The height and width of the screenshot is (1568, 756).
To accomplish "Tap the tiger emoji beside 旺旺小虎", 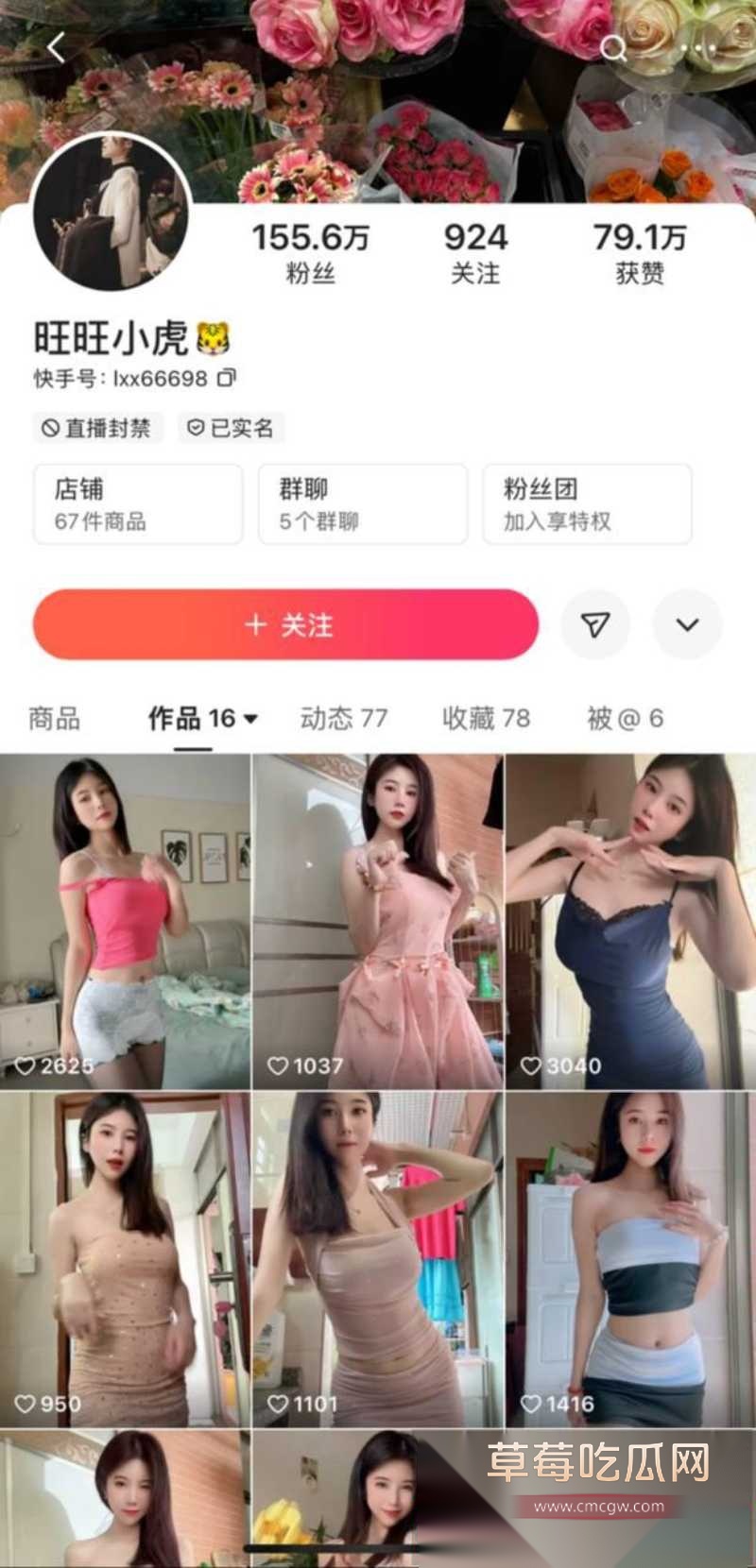I will (213, 337).
